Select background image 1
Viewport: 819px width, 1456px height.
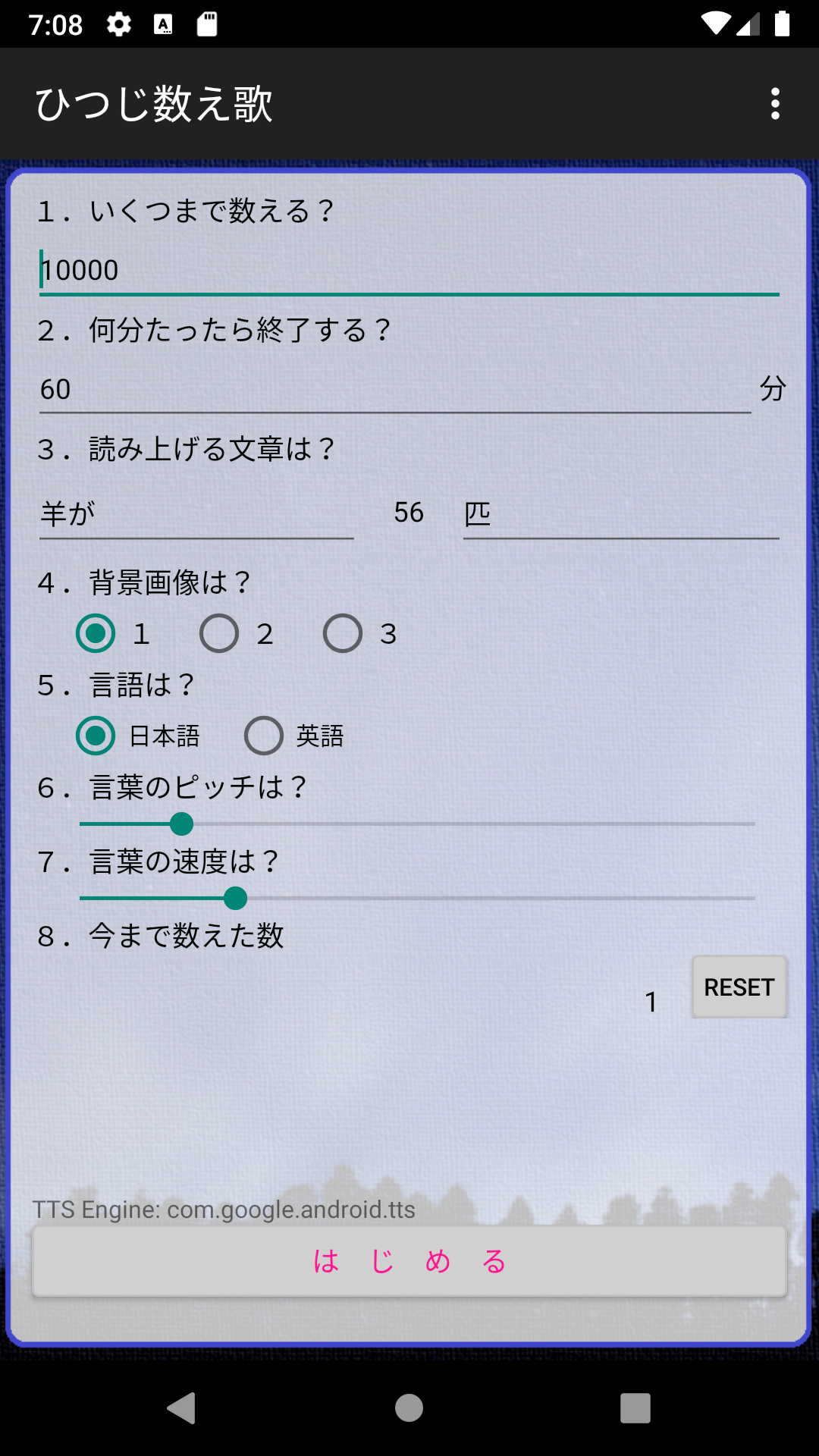[114, 633]
